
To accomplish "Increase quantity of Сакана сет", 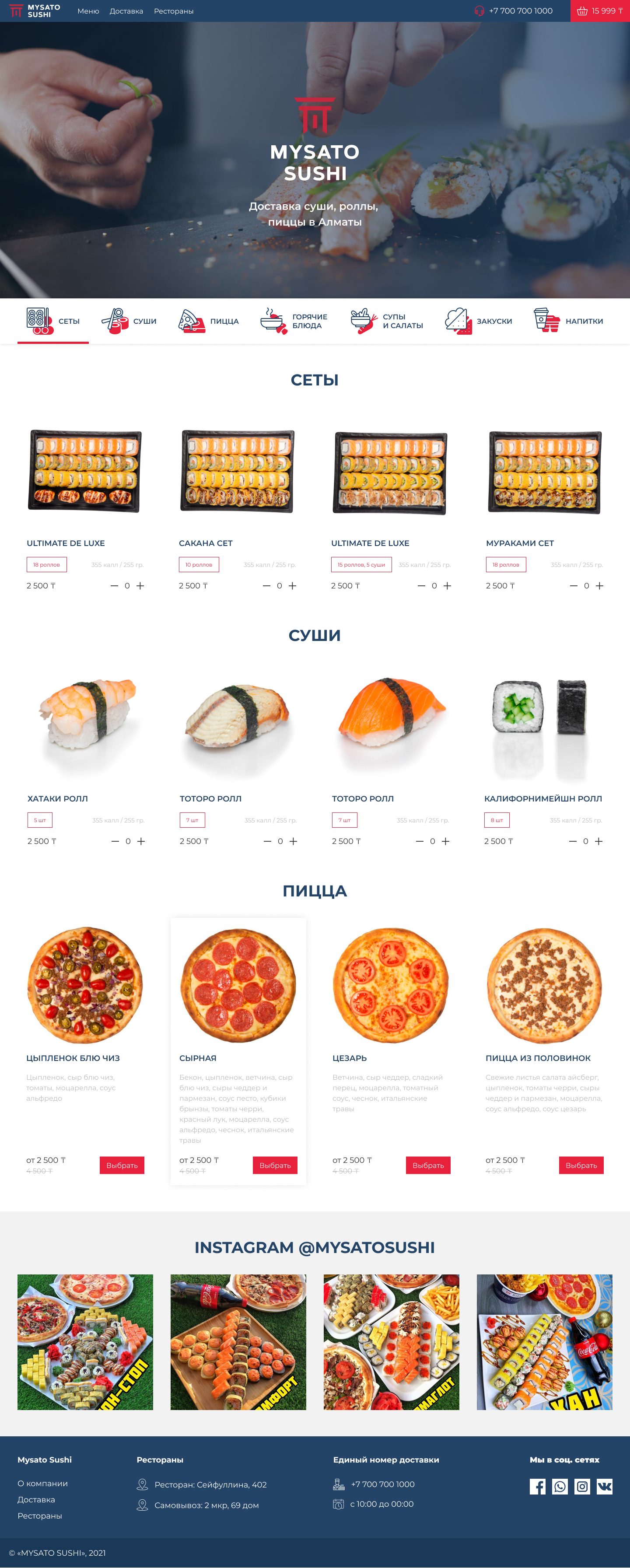I will [x=292, y=585].
